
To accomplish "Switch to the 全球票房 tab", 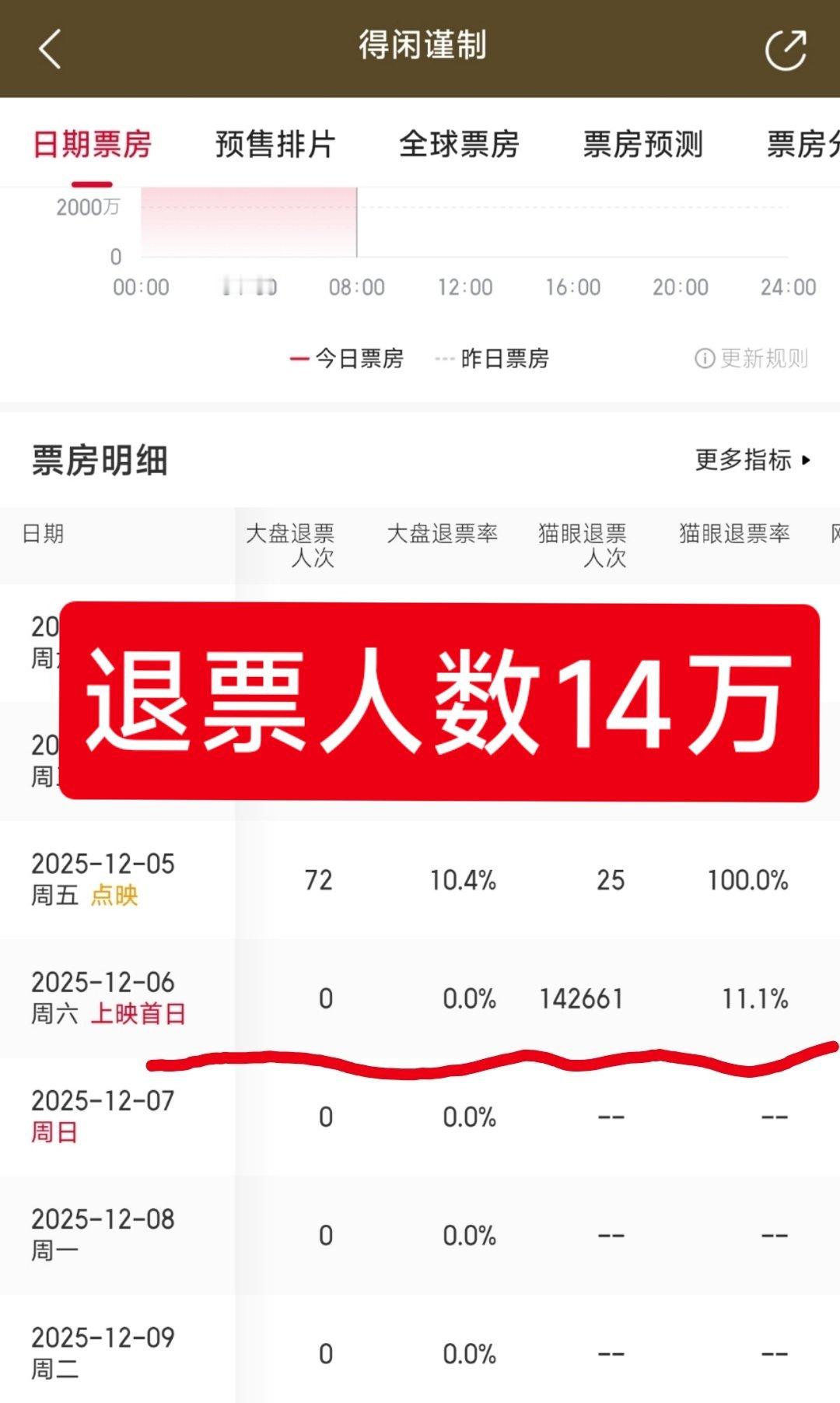I will point(458,145).
